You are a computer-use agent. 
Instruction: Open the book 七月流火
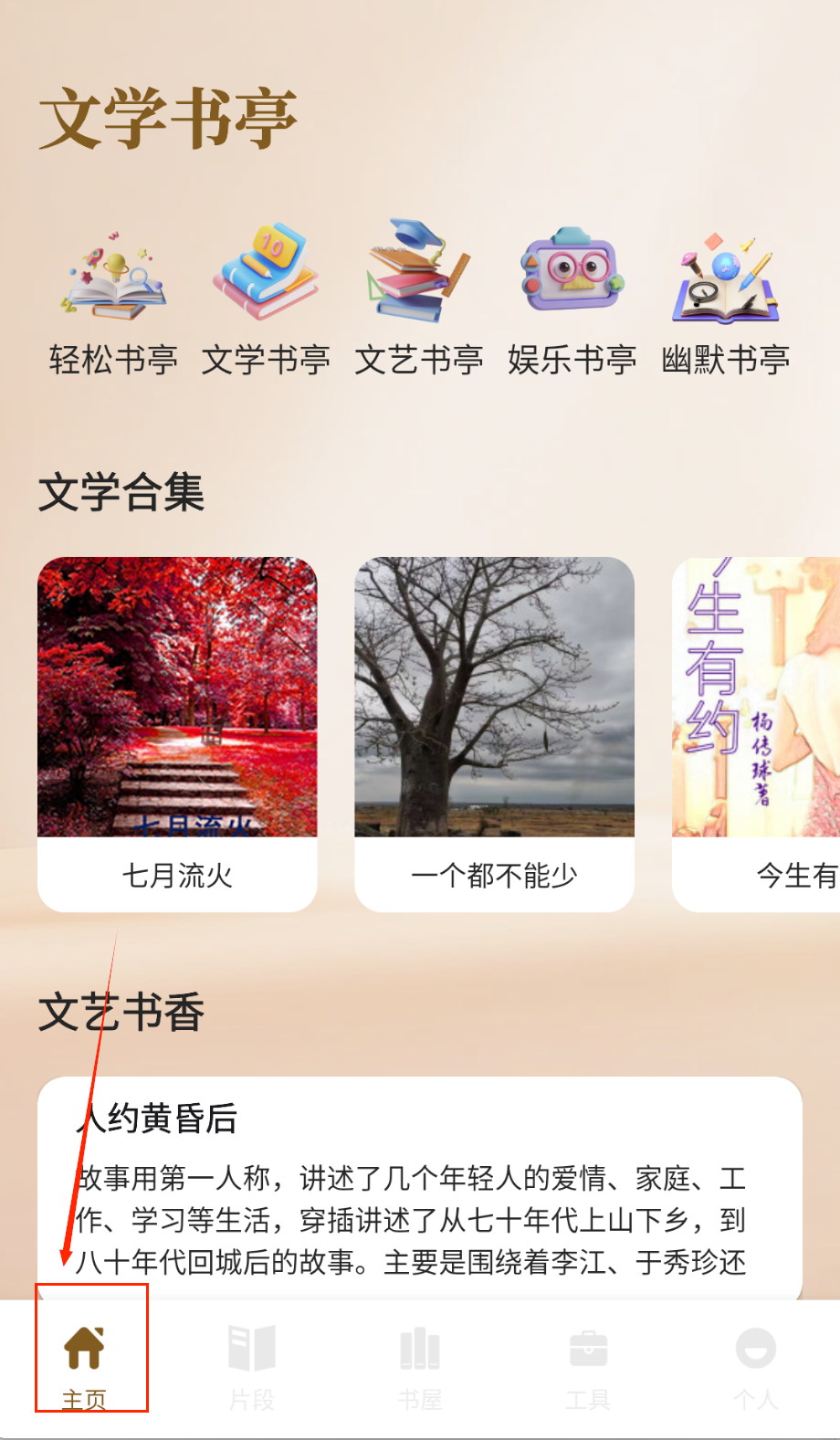click(177, 733)
